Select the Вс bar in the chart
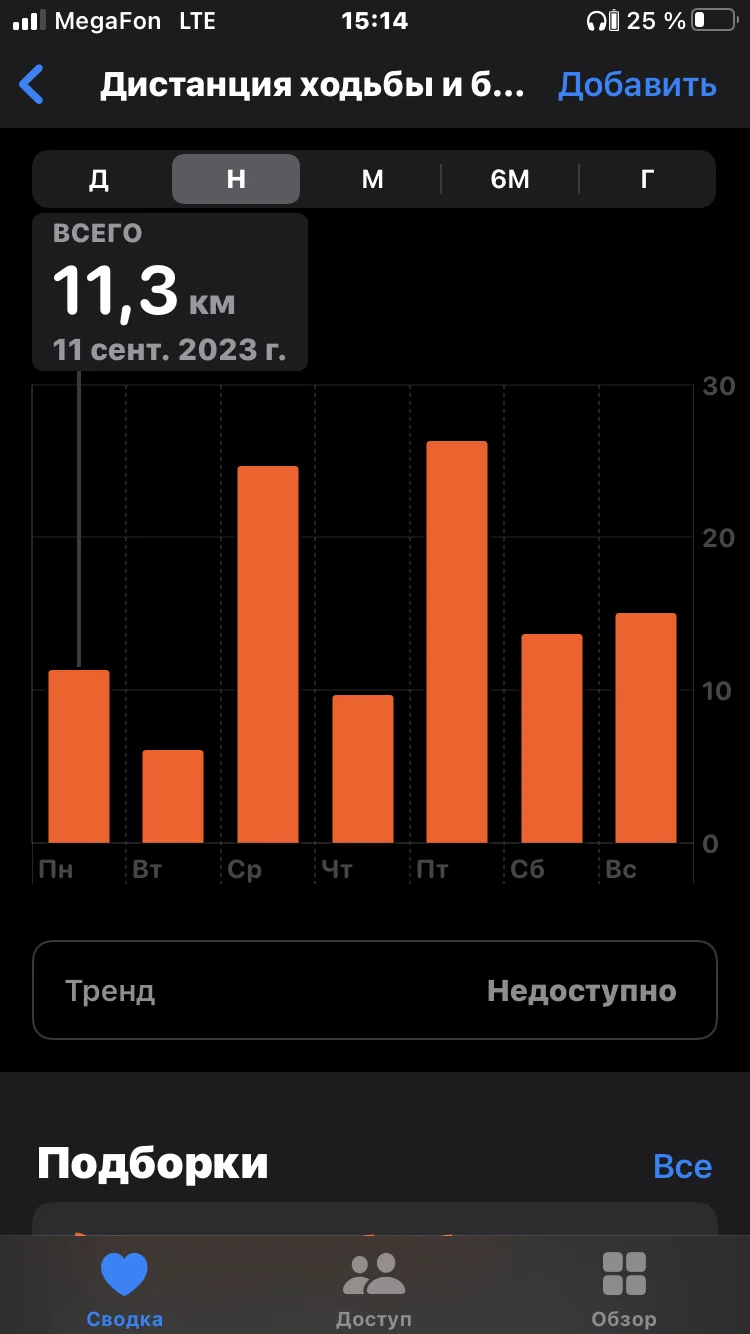 (646, 728)
